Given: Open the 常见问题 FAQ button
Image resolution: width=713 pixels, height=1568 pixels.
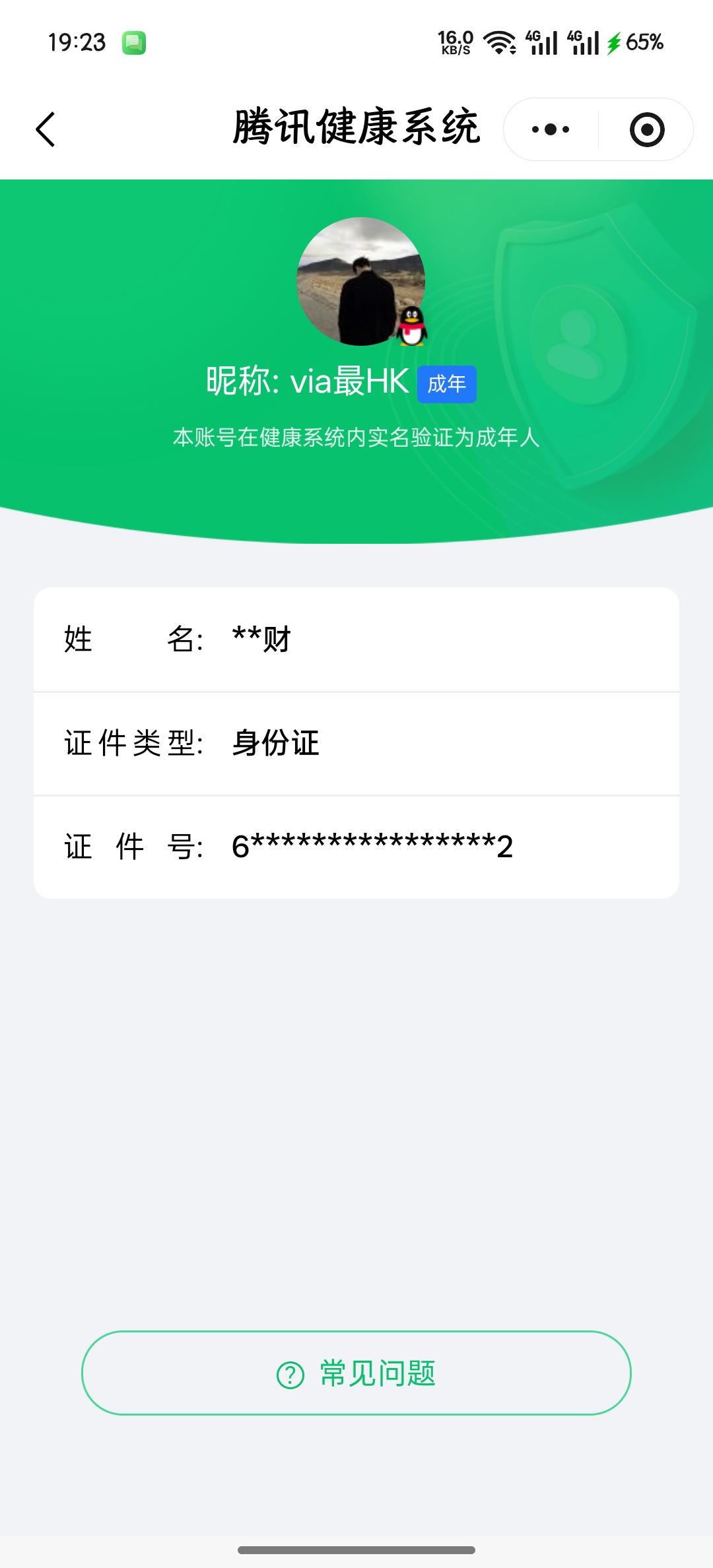Looking at the screenshot, I should point(356,1373).
